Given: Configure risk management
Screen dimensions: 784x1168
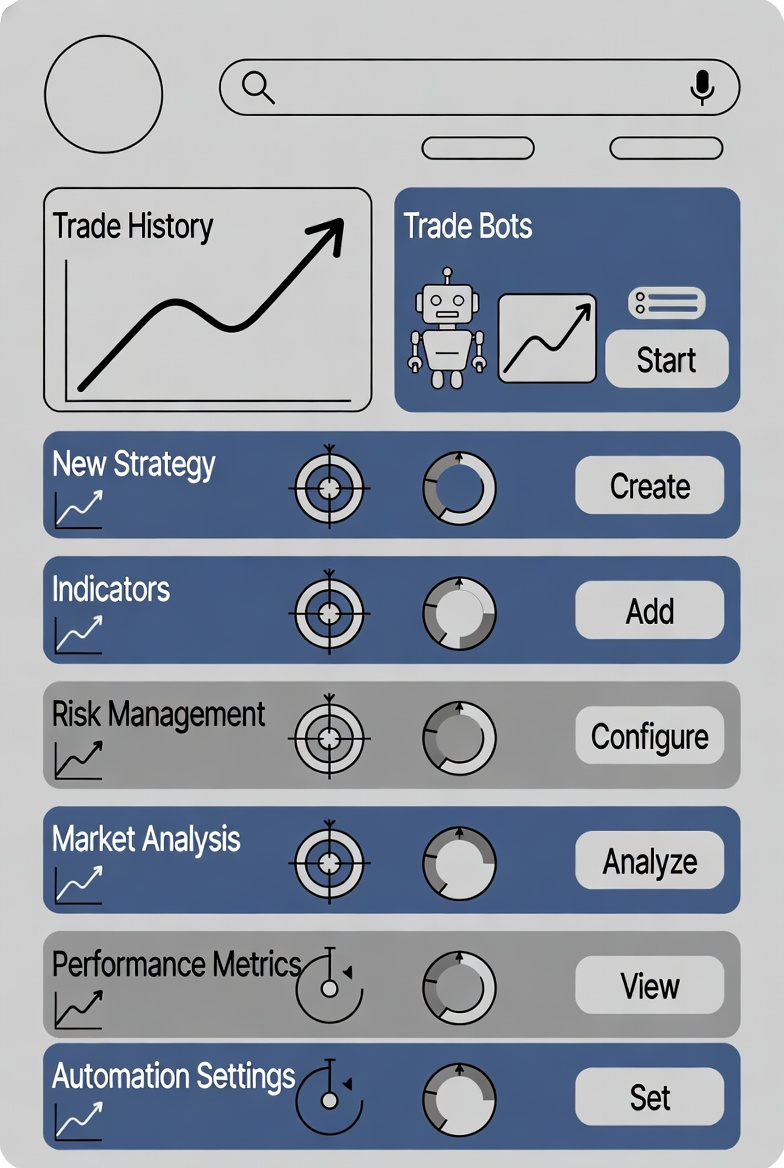Looking at the screenshot, I should (649, 736).
